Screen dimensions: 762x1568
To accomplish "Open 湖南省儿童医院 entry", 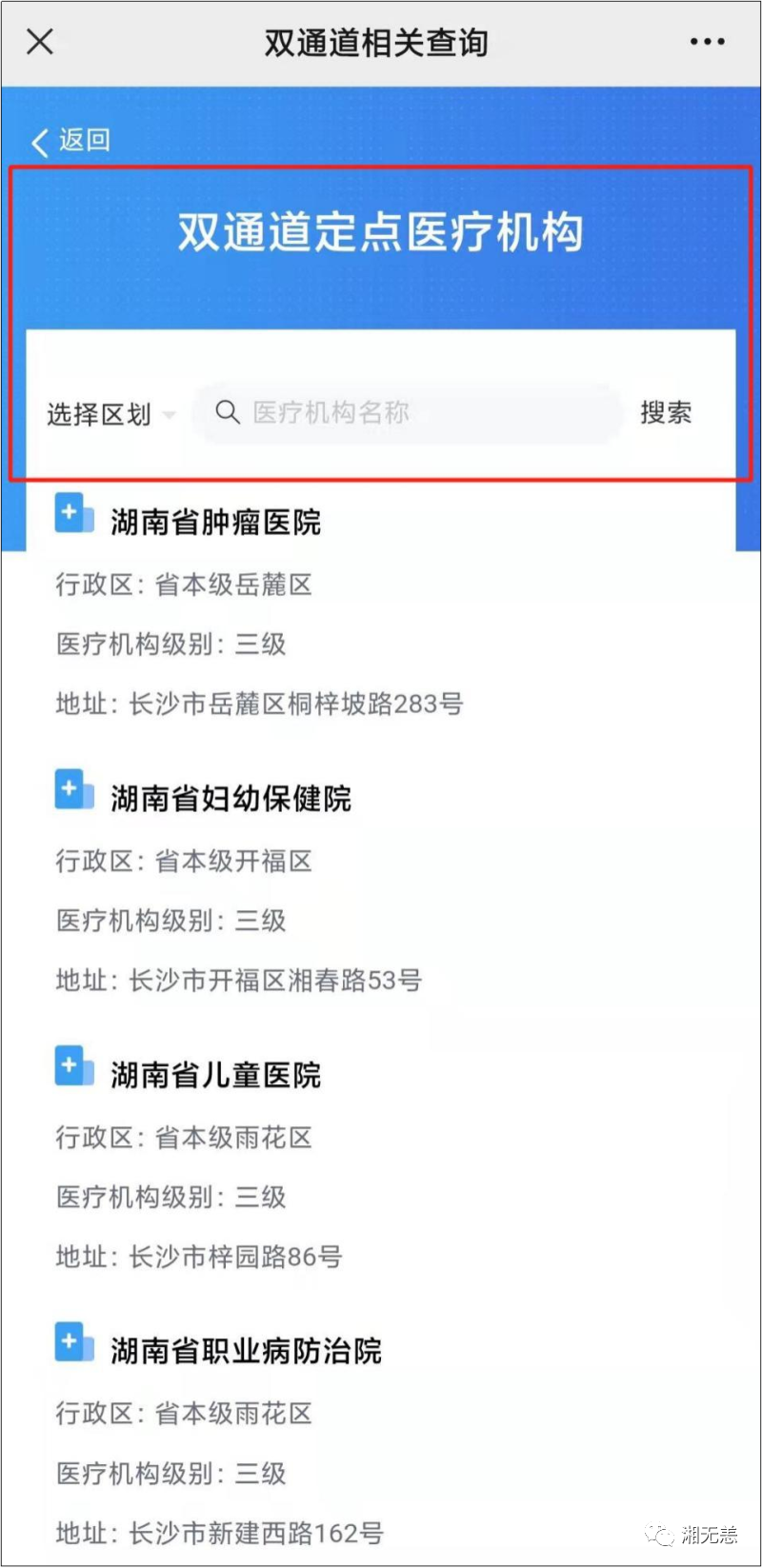I will click(x=215, y=1074).
